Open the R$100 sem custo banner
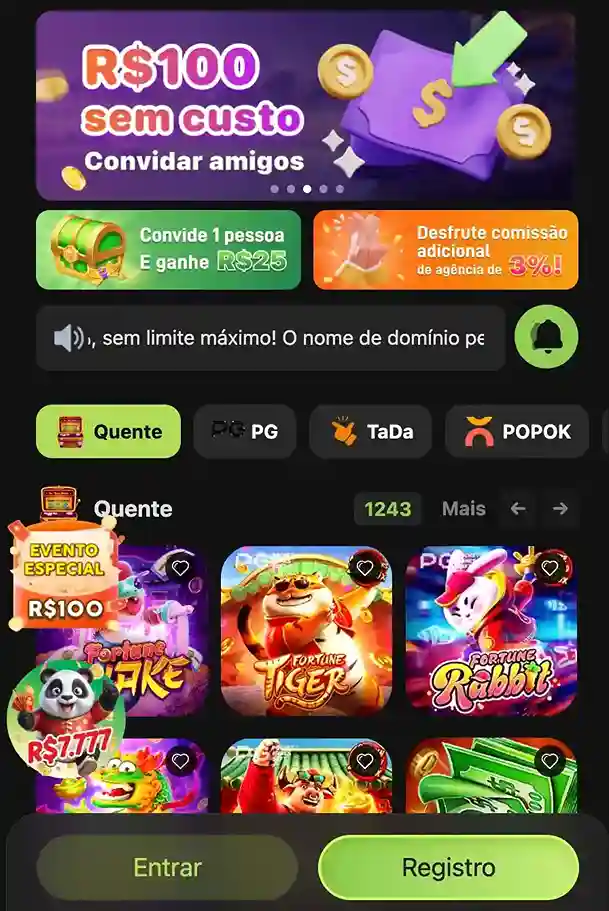The width and height of the screenshot is (609, 911). coord(305,105)
